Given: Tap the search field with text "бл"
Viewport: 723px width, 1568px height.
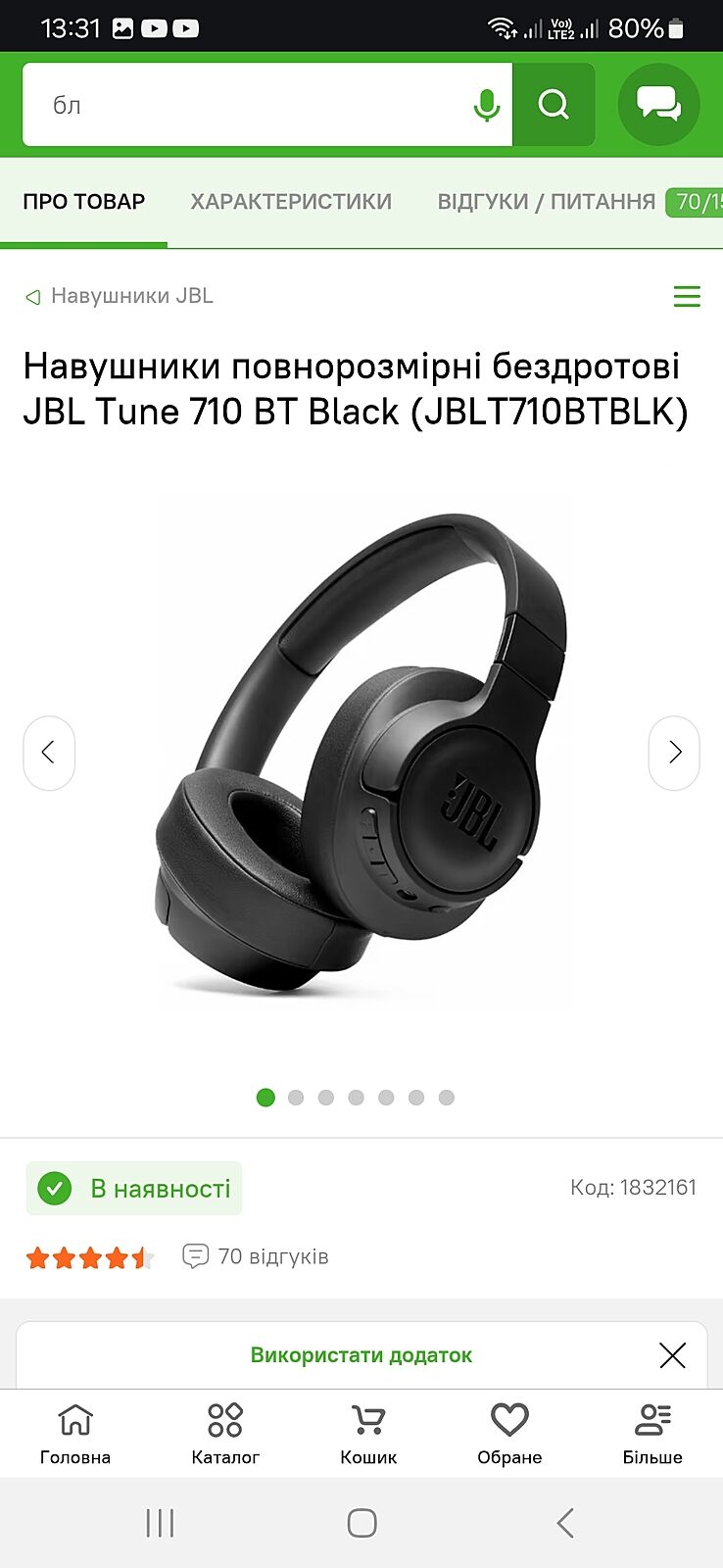Looking at the screenshot, I should (245, 105).
